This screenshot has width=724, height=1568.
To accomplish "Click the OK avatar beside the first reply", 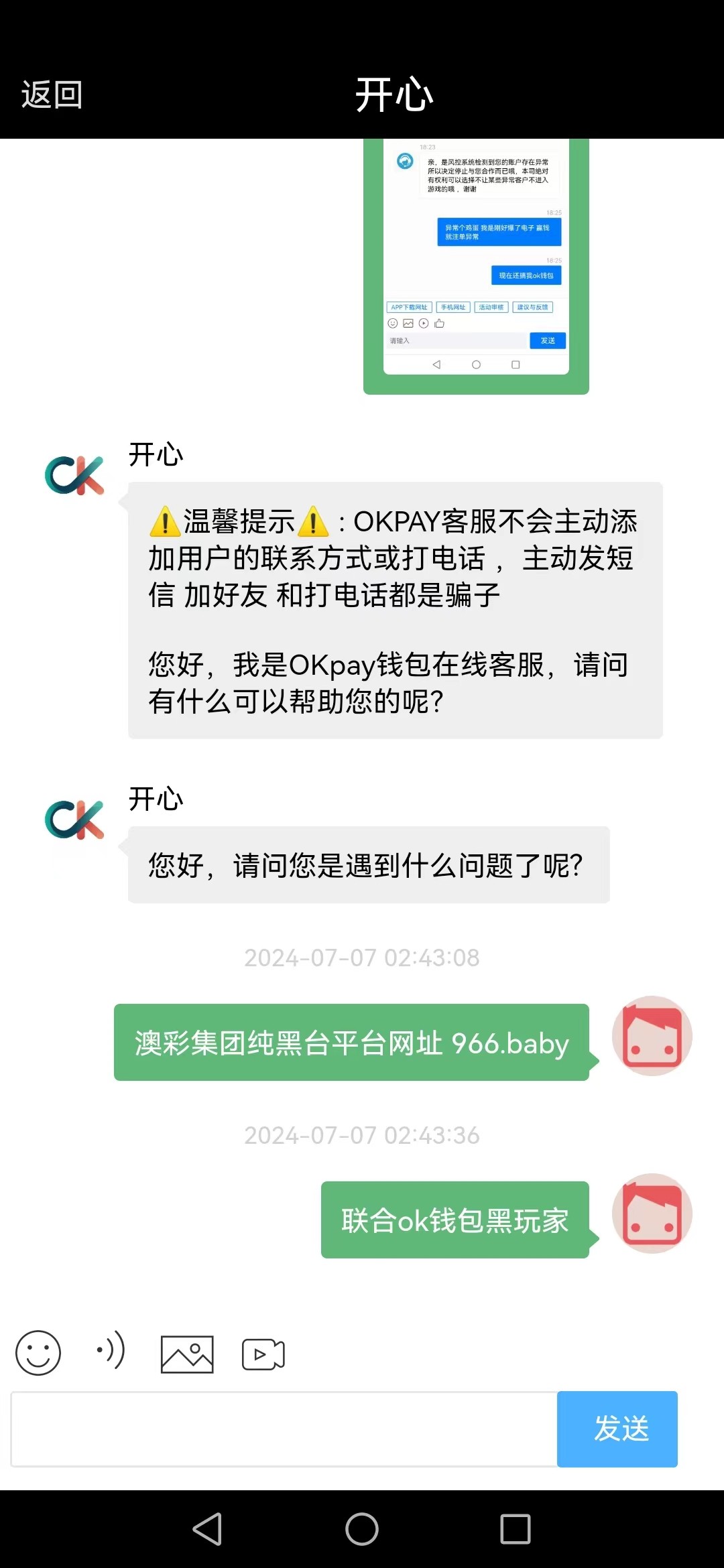I will pyautogui.click(x=74, y=476).
